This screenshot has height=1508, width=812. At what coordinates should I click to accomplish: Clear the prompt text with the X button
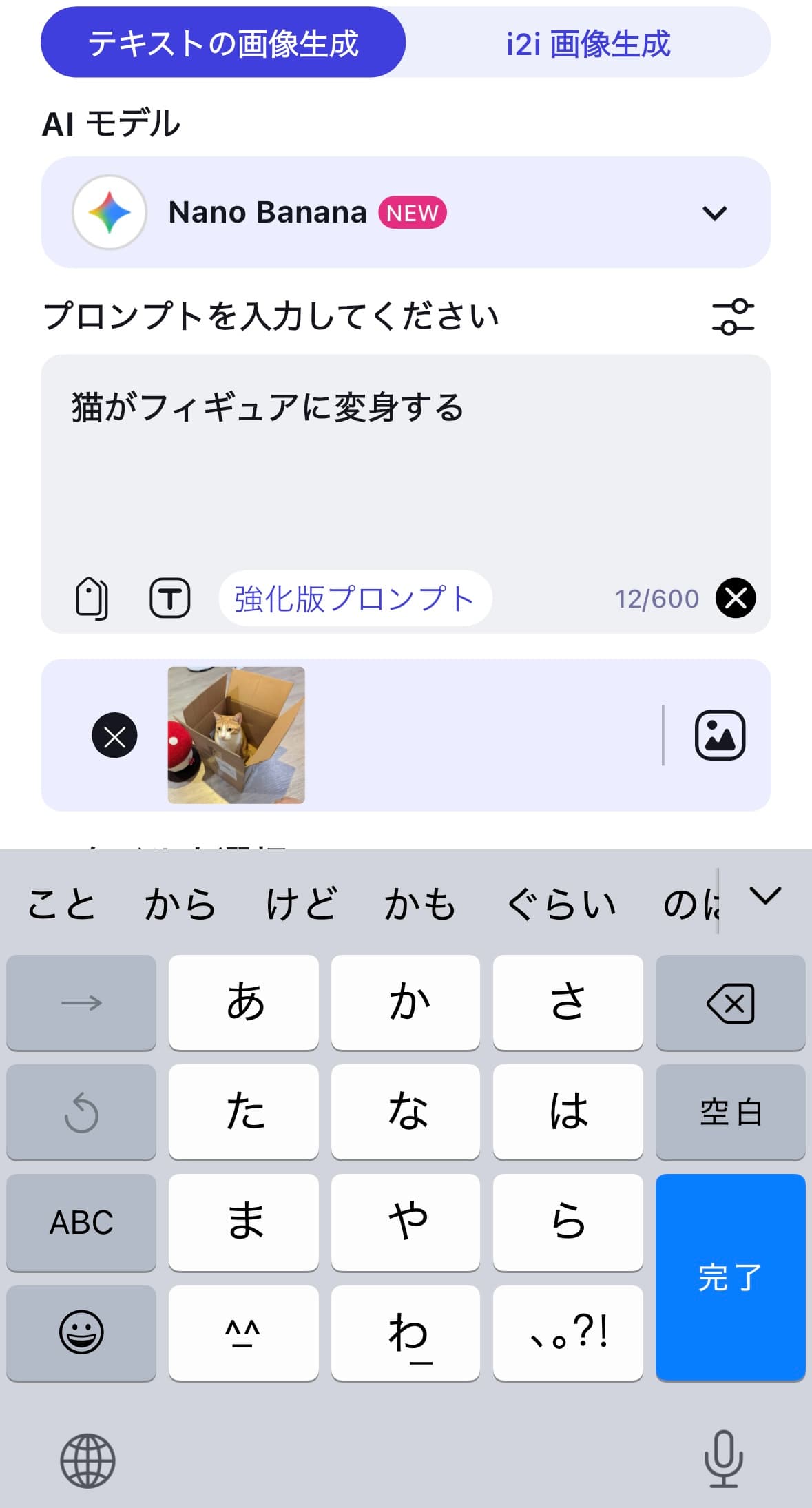(734, 599)
